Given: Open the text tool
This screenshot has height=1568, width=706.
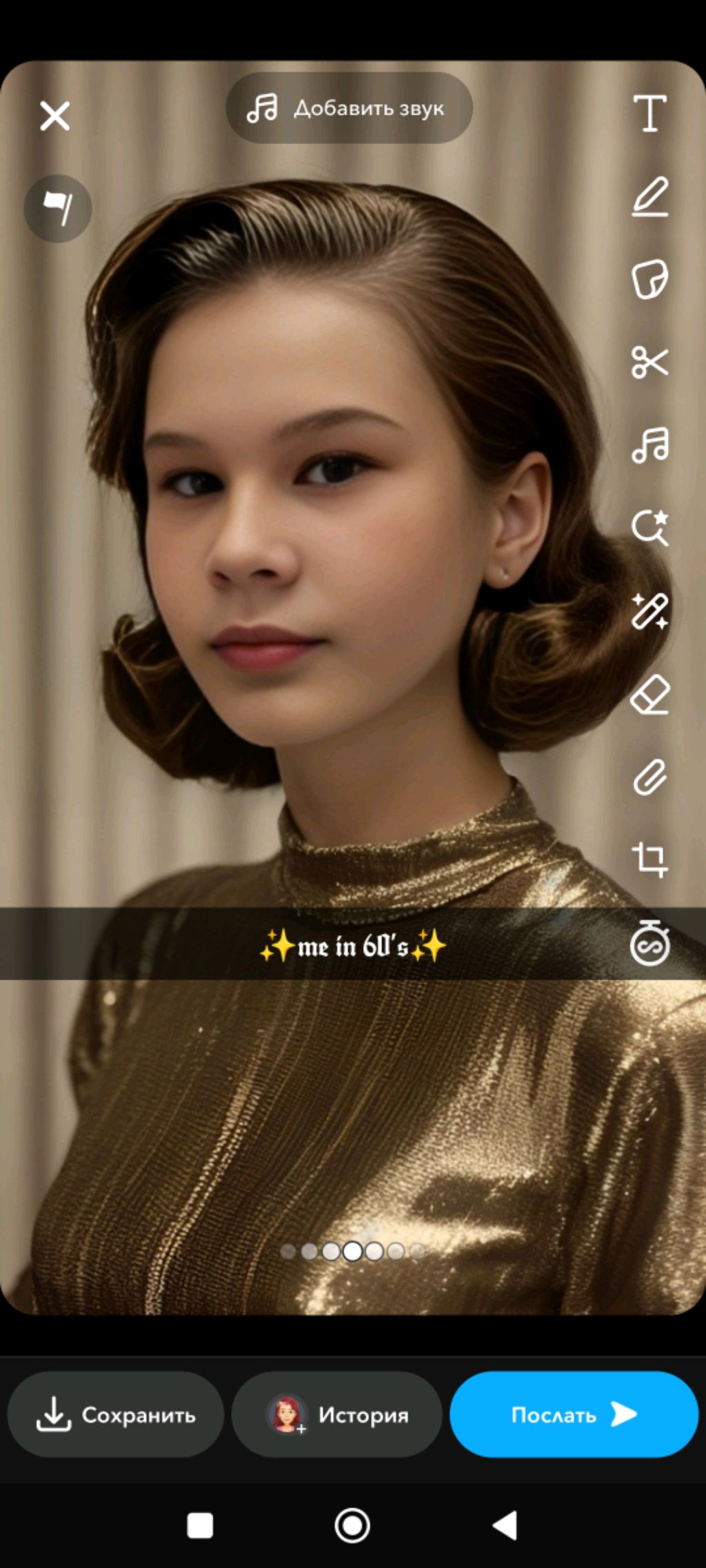Looking at the screenshot, I should (649, 114).
